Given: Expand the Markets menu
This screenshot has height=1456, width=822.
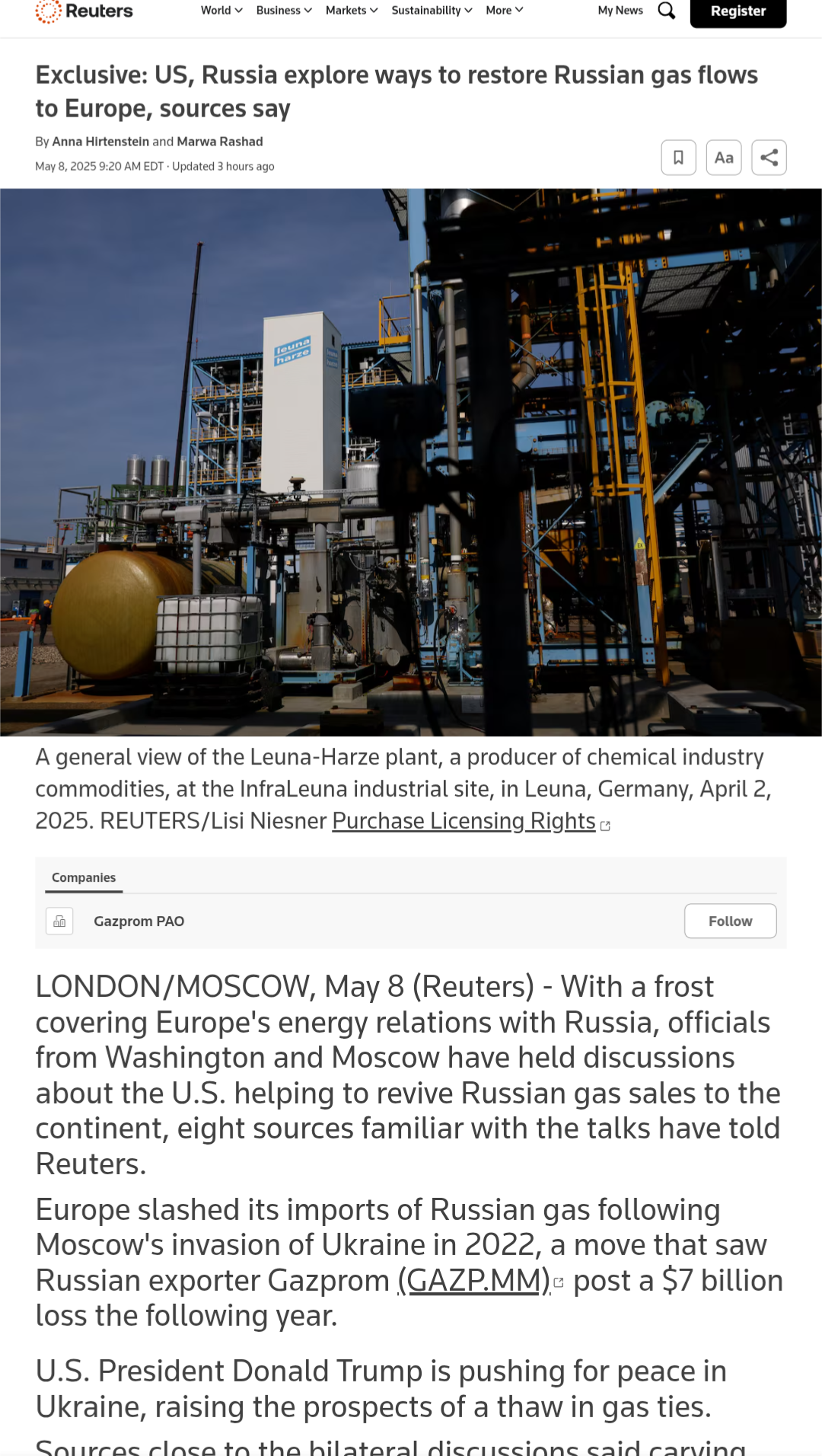Looking at the screenshot, I should [352, 11].
